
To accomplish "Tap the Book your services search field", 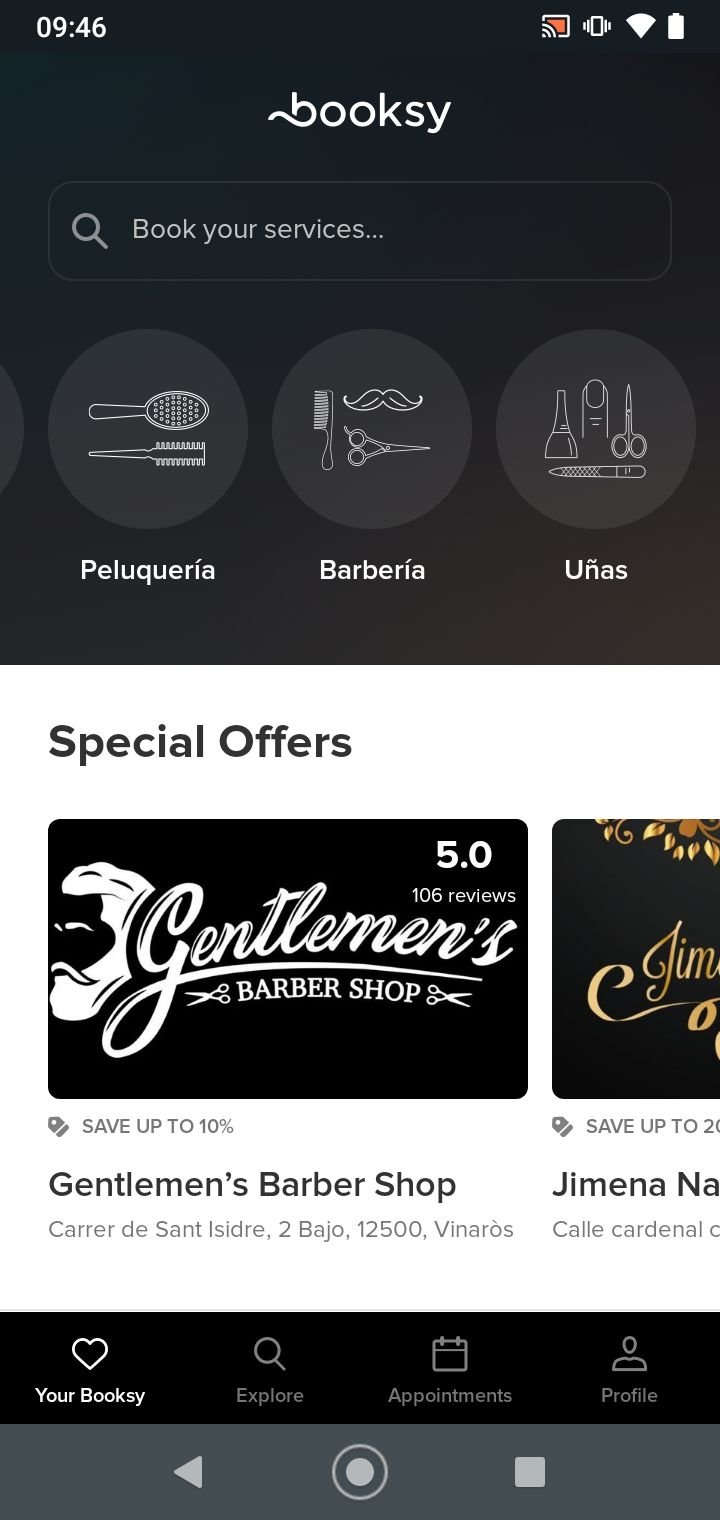I will 359,230.
